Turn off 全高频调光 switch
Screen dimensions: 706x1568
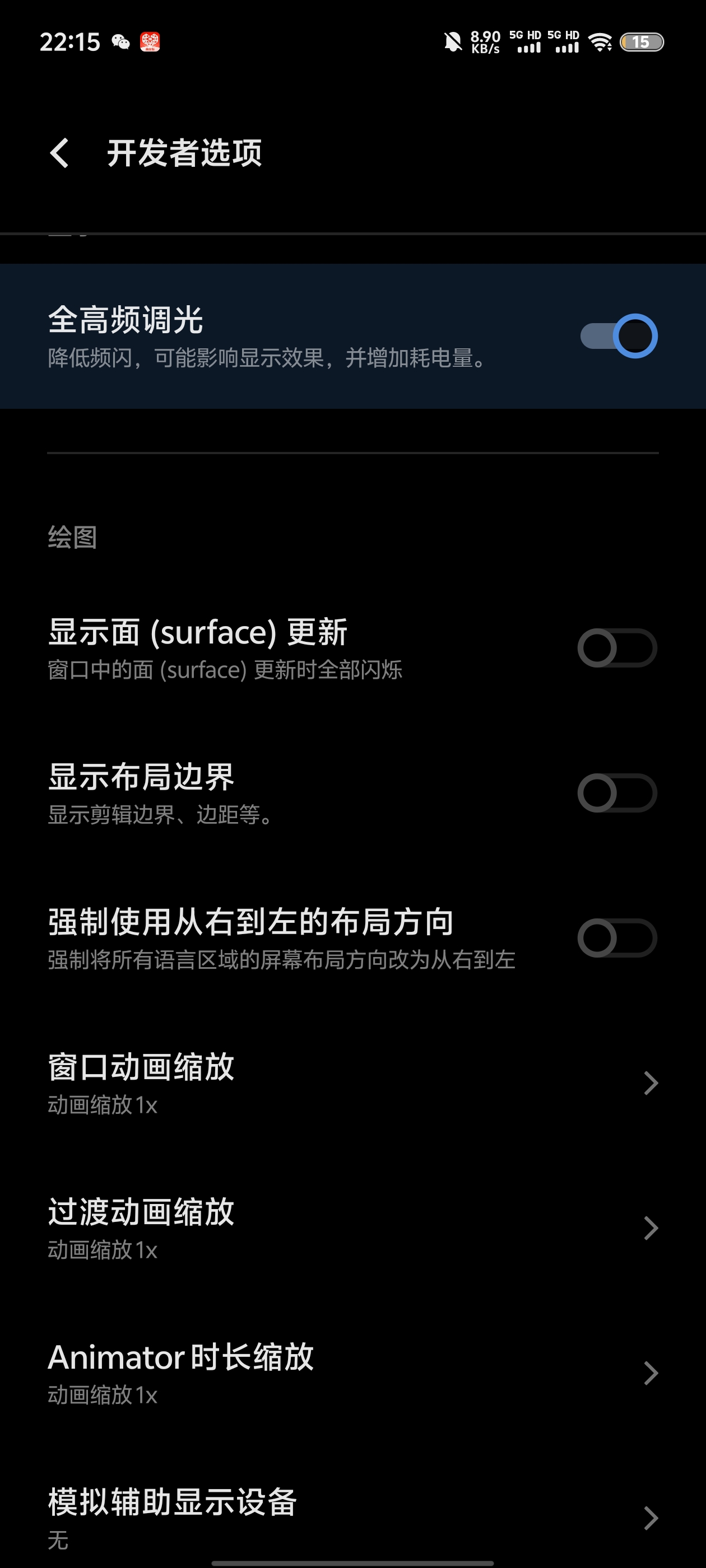coord(617,336)
